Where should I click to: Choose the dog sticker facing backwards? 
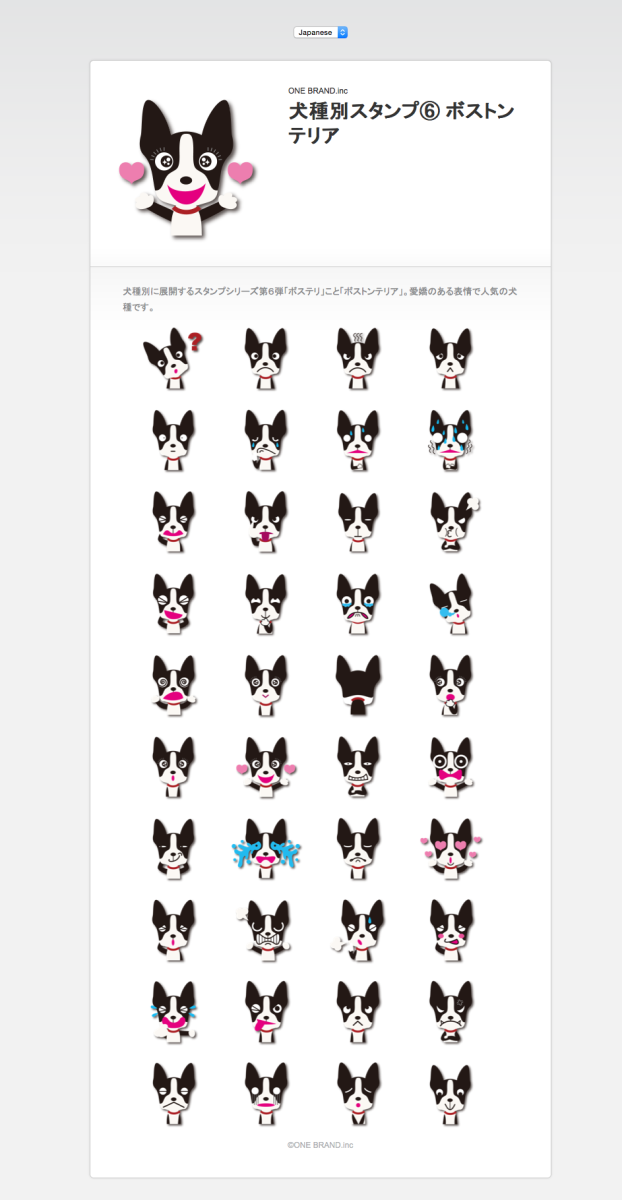pos(357,685)
